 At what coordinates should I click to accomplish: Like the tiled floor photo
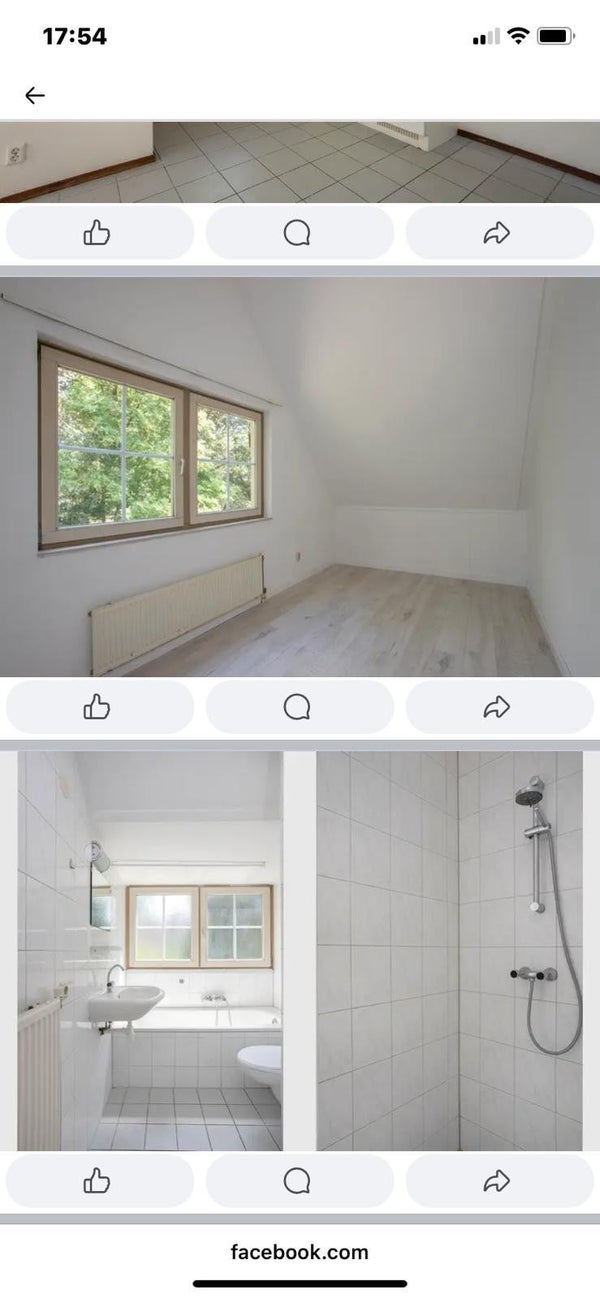coord(98,233)
